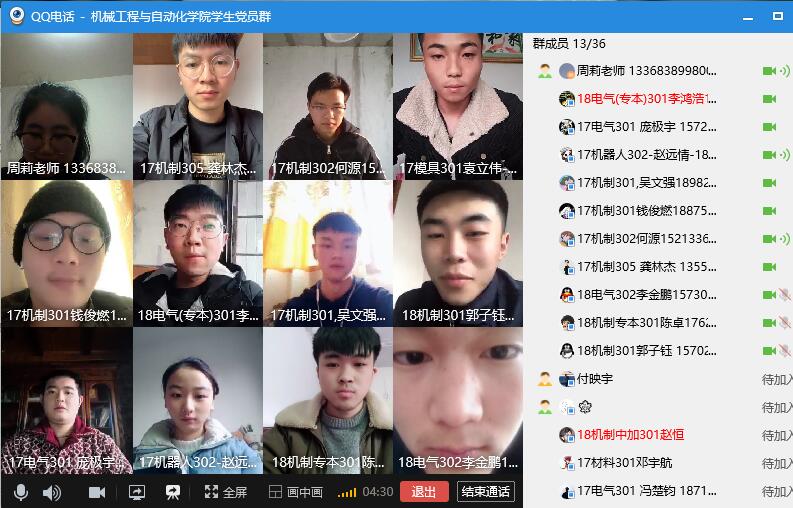793x508 pixels.
Task: Select member 18机制中加301赵恒 in the list
Action: click(630, 435)
